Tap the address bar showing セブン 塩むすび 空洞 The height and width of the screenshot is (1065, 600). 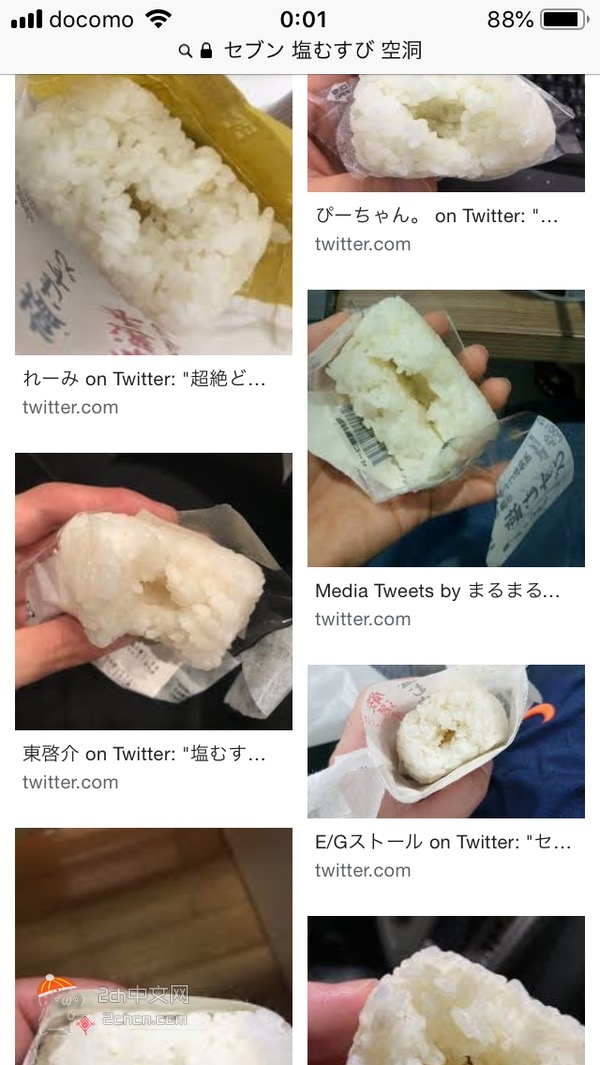point(300,50)
